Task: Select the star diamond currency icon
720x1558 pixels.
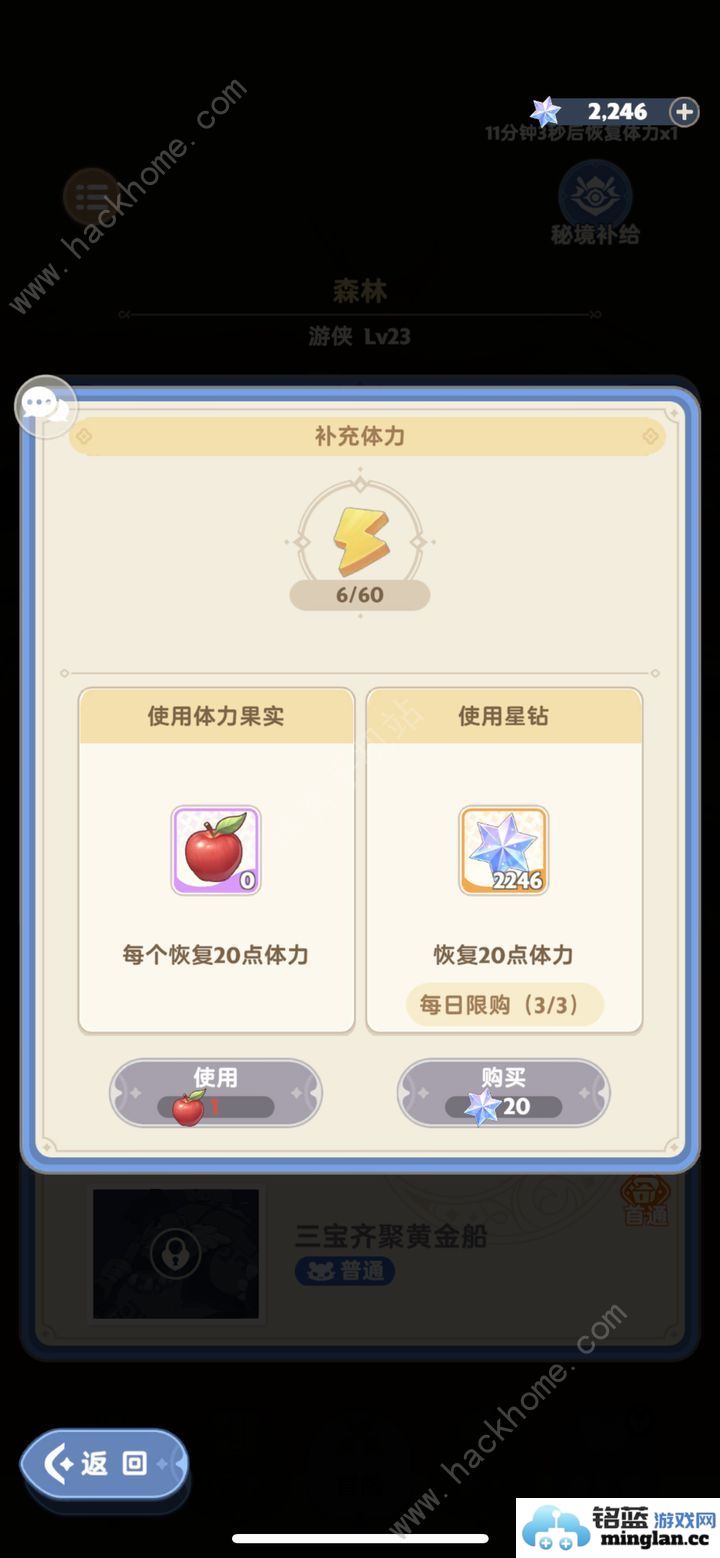Action: coord(504,851)
